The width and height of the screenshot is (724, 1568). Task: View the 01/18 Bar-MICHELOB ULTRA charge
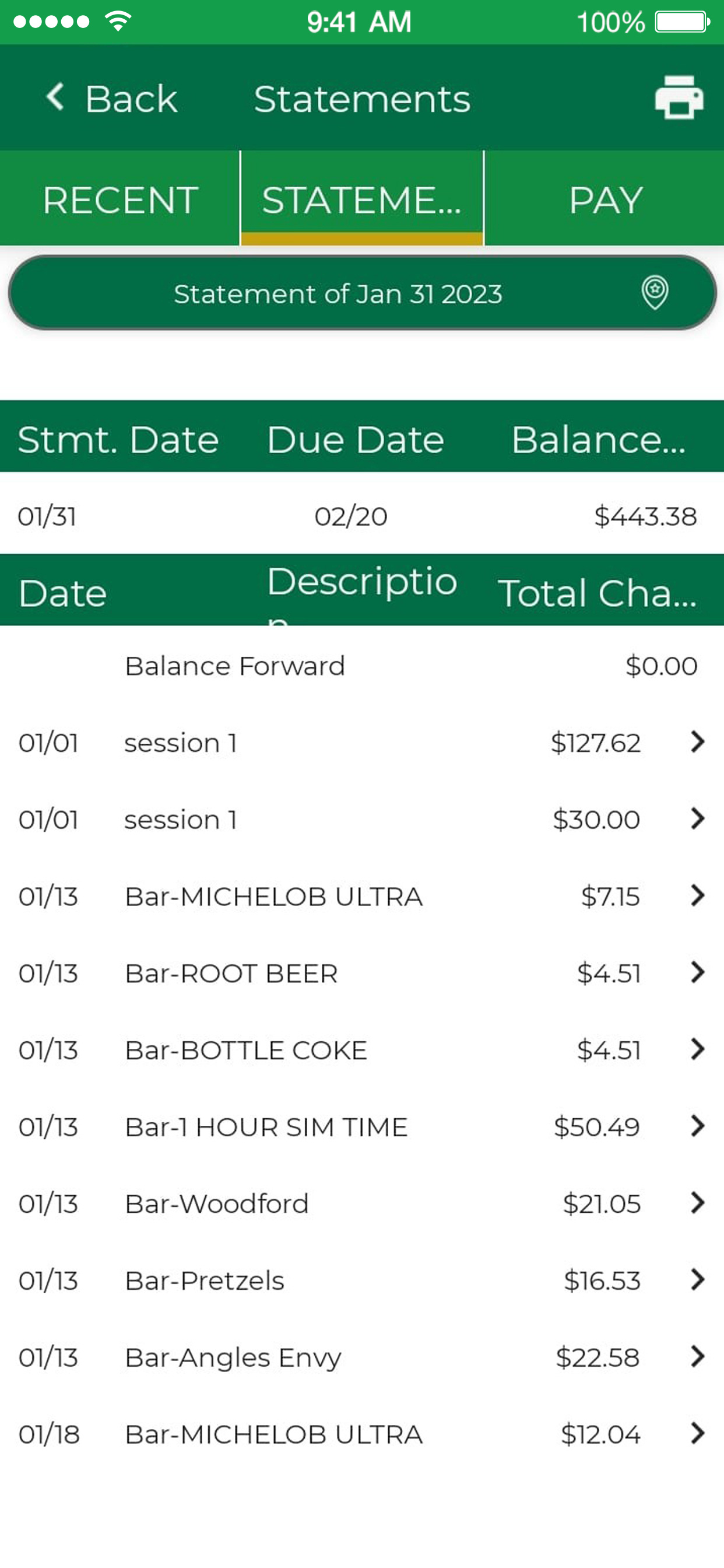362,1434
